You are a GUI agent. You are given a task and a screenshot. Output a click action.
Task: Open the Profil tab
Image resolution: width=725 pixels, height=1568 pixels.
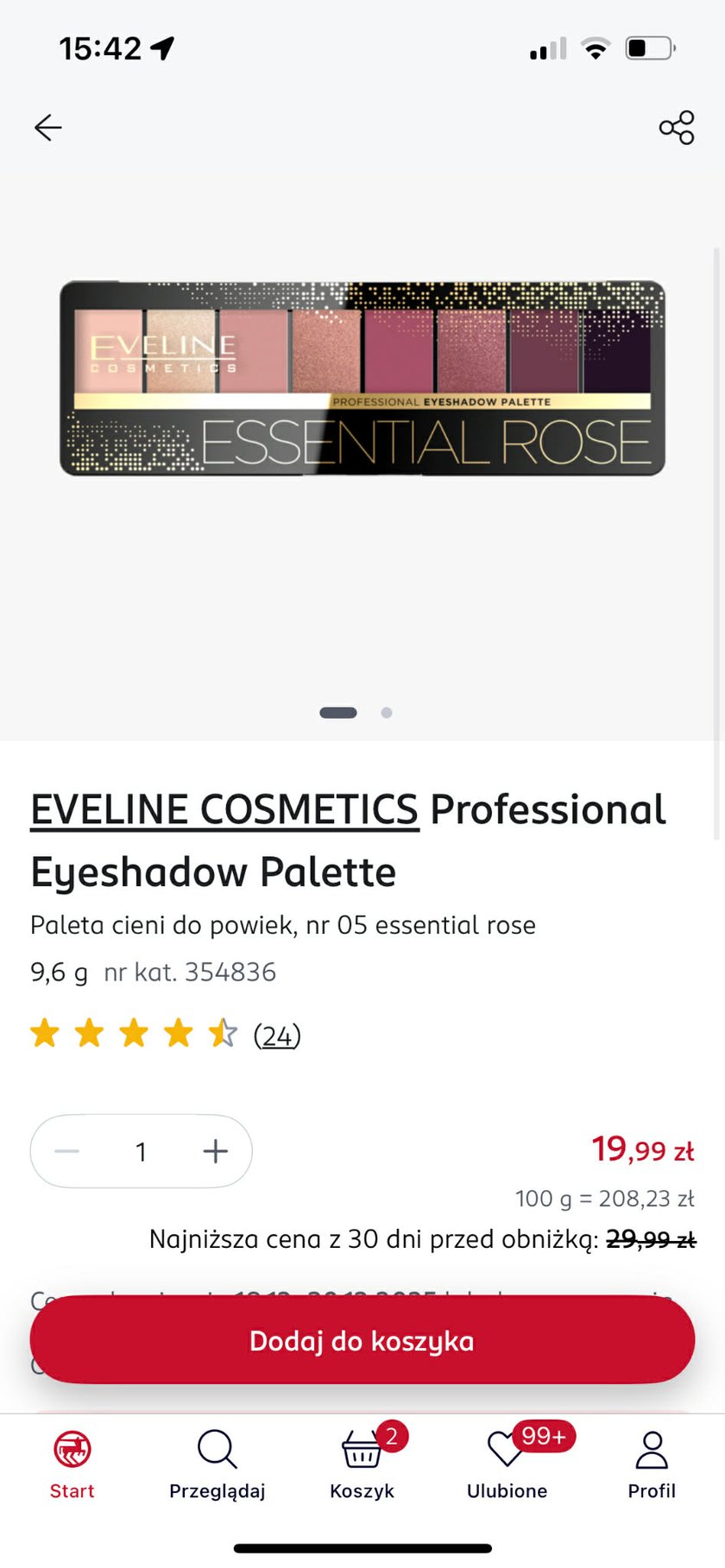652,1464
